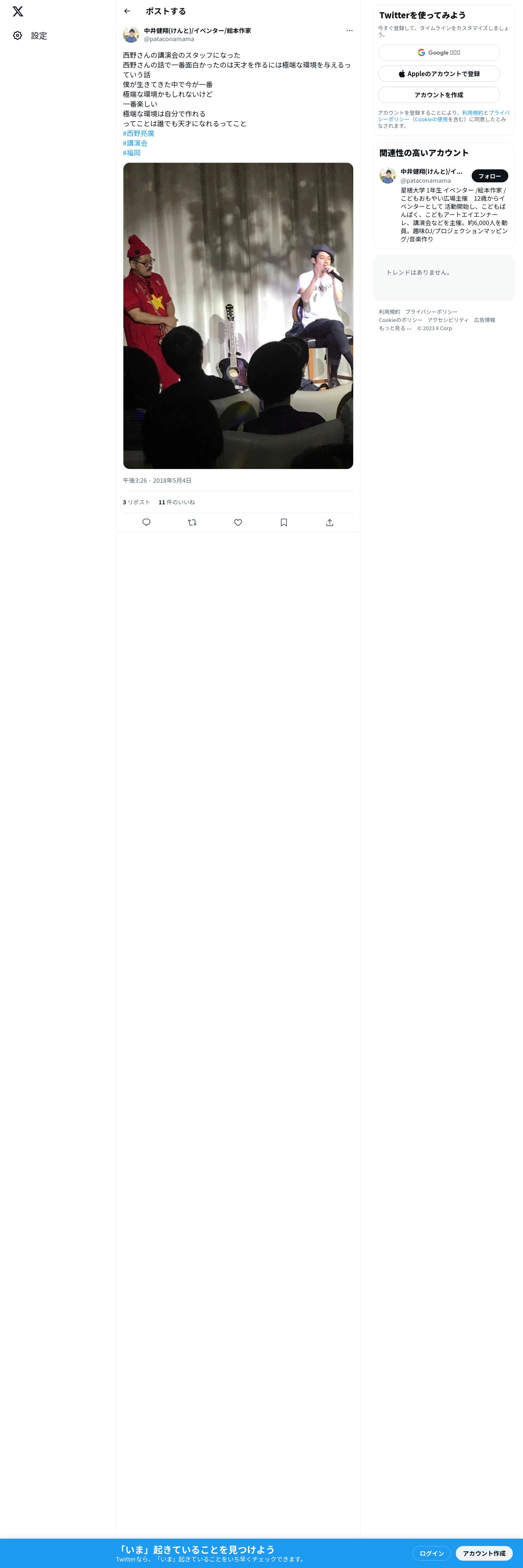Open プライバシーポリシー in the footer links

431,312
